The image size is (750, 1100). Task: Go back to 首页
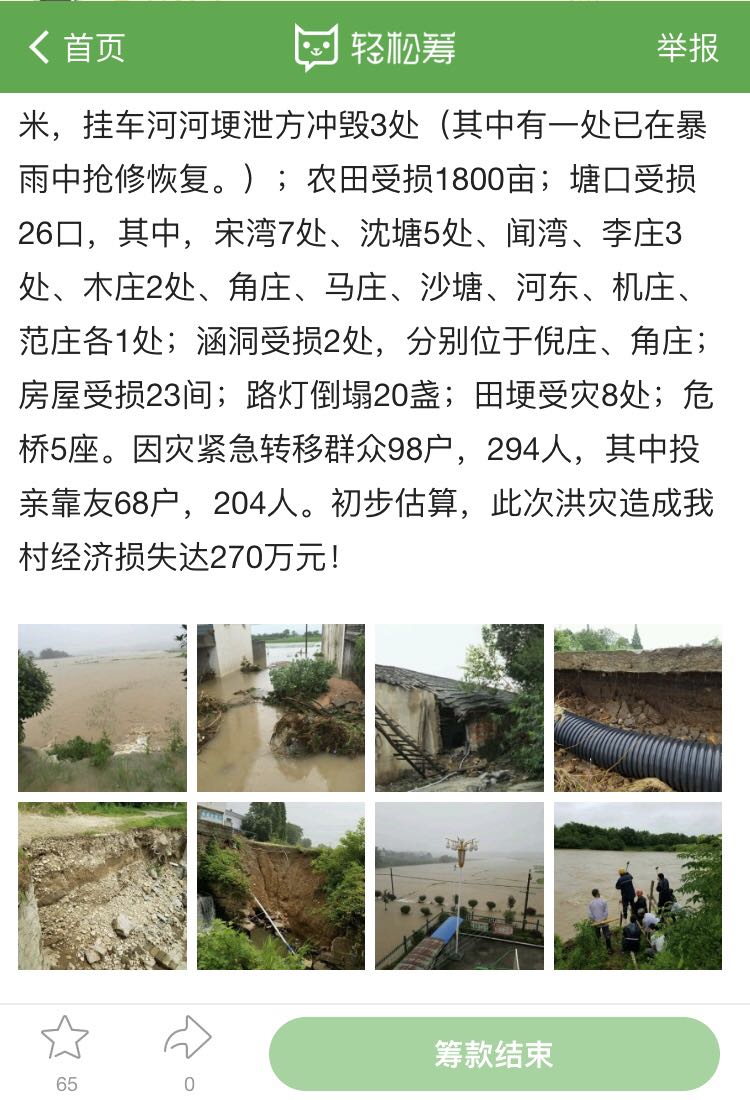pos(78,47)
